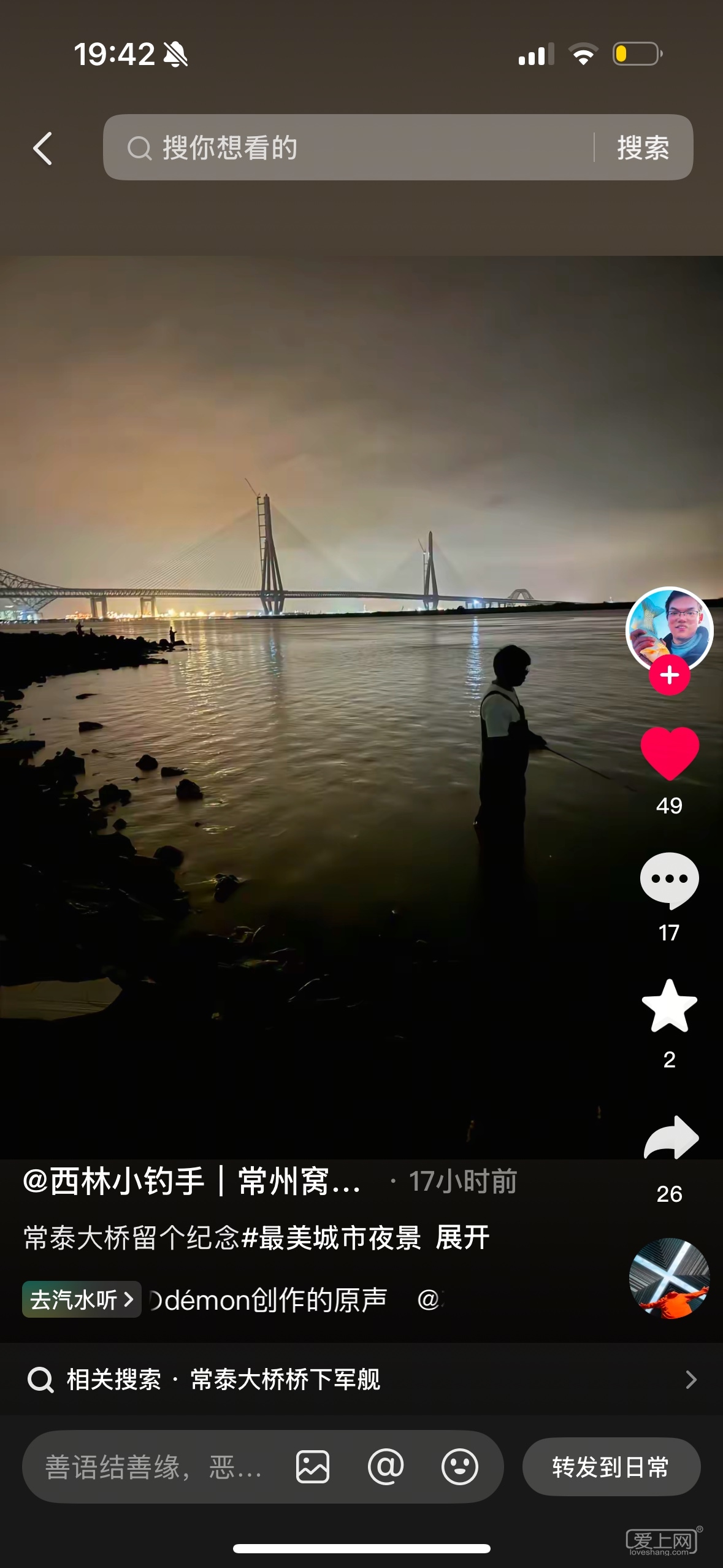Go back using the top-left arrow
Screen dimensions: 723x1568
click(43, 148)
